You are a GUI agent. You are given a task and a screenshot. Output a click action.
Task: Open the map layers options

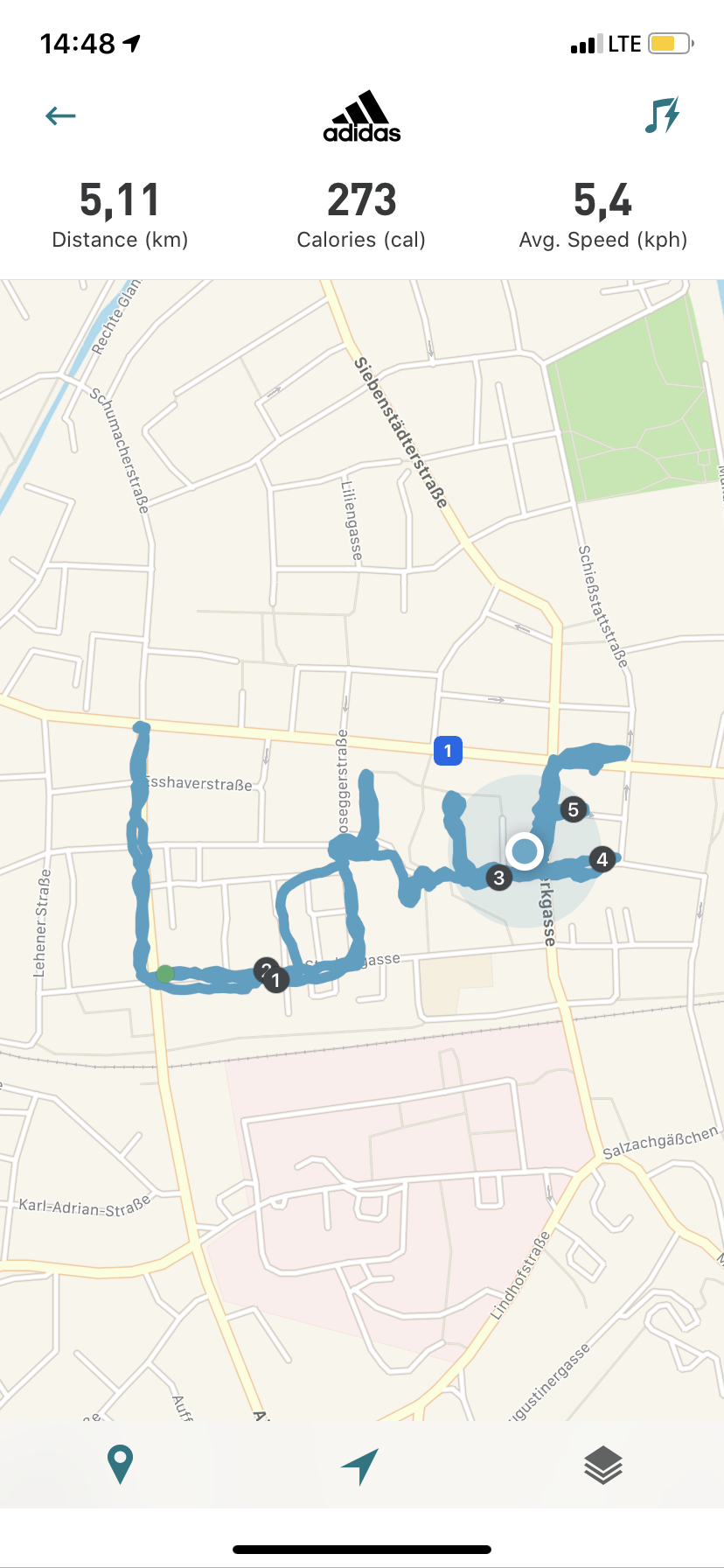(x=603, y=1466)
